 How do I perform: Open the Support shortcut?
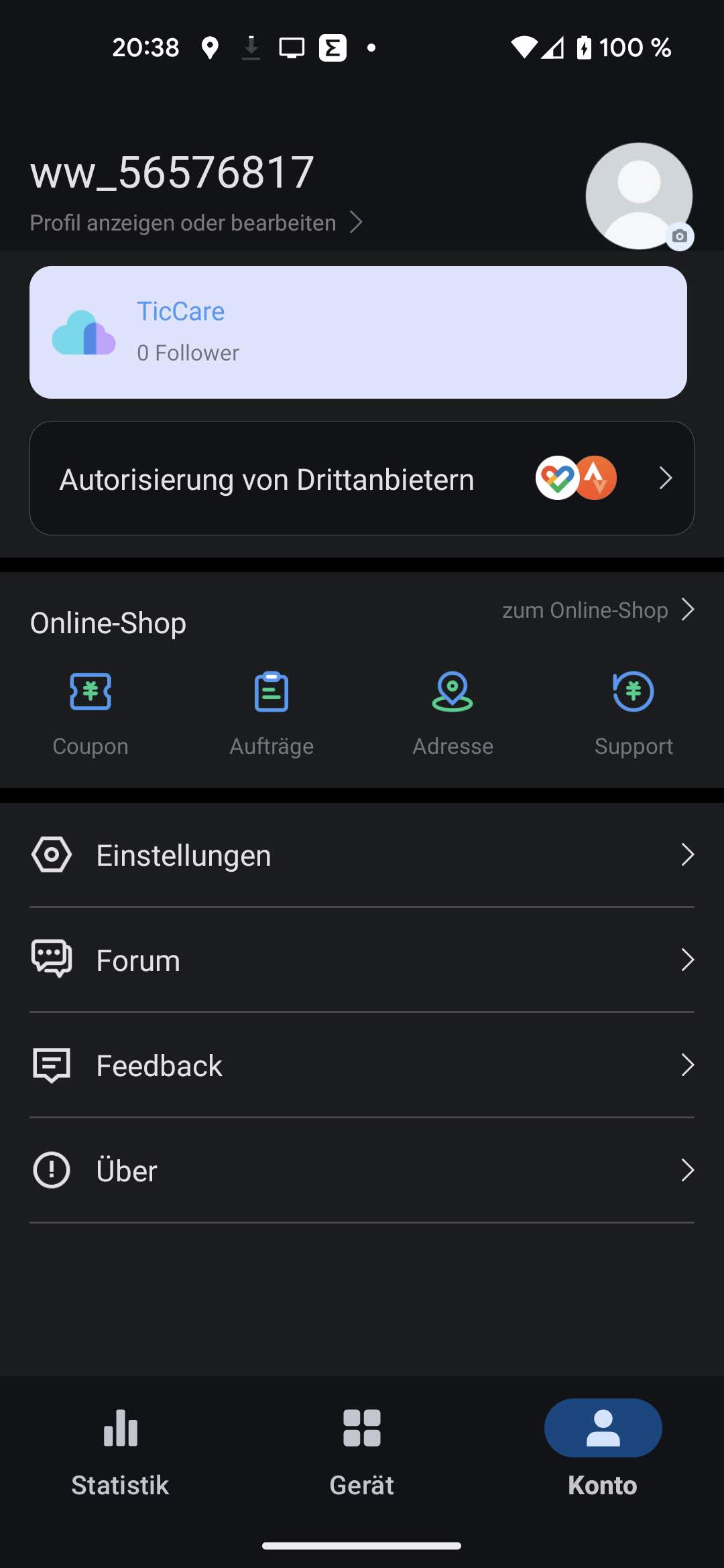point(633,713)
